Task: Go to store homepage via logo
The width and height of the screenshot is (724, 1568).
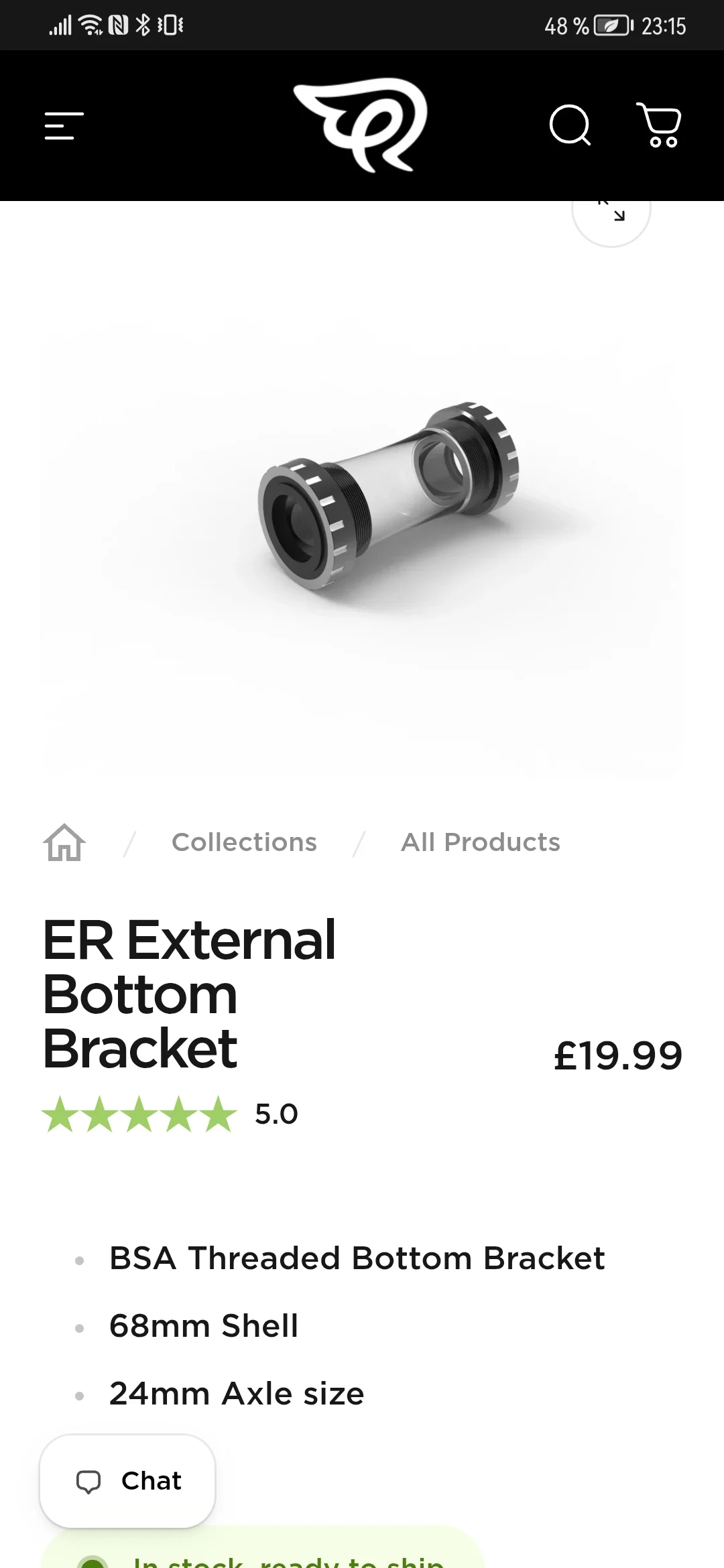Action: tap(361, 125)
